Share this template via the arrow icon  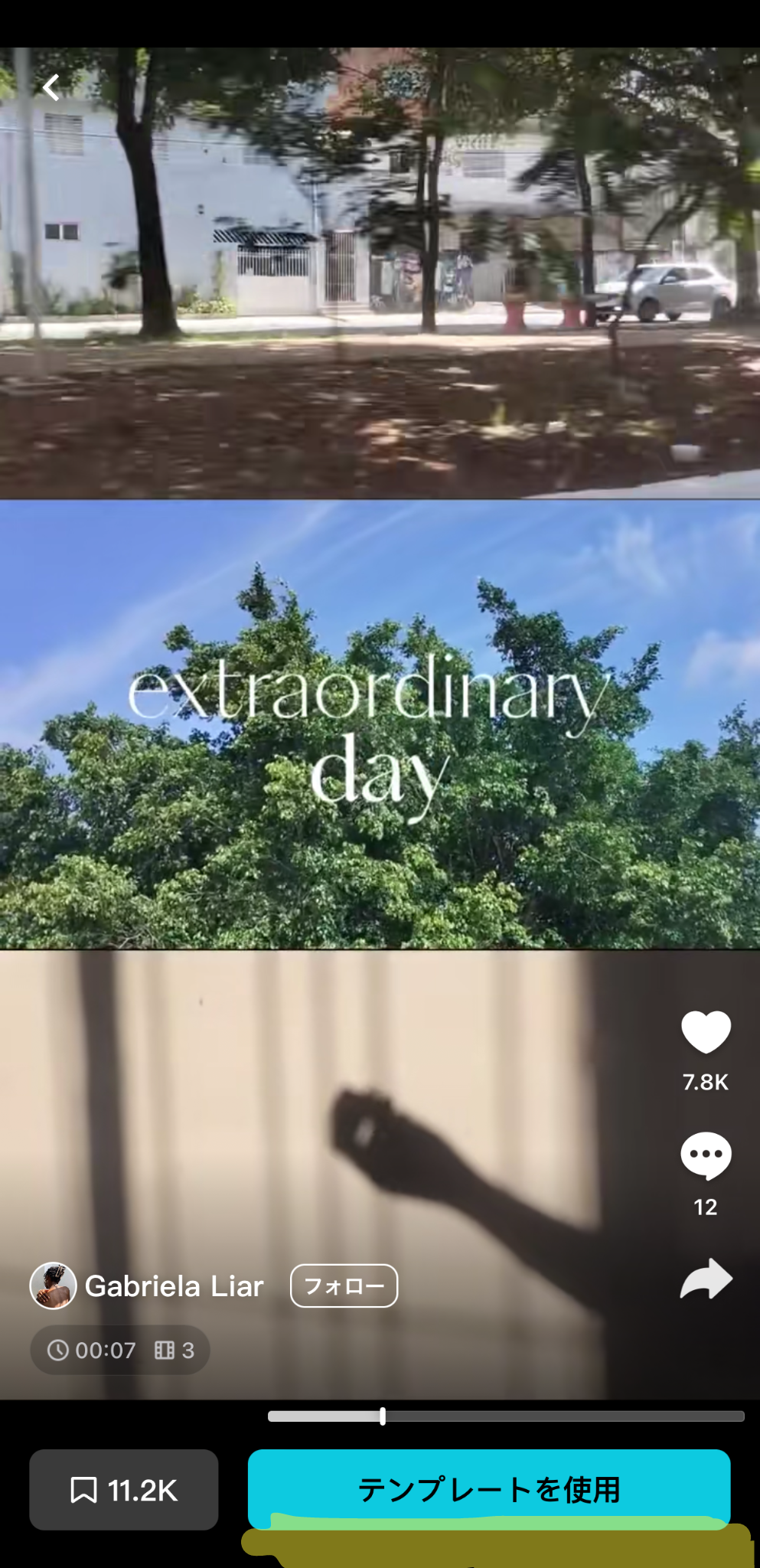[x=706, y=1279]
